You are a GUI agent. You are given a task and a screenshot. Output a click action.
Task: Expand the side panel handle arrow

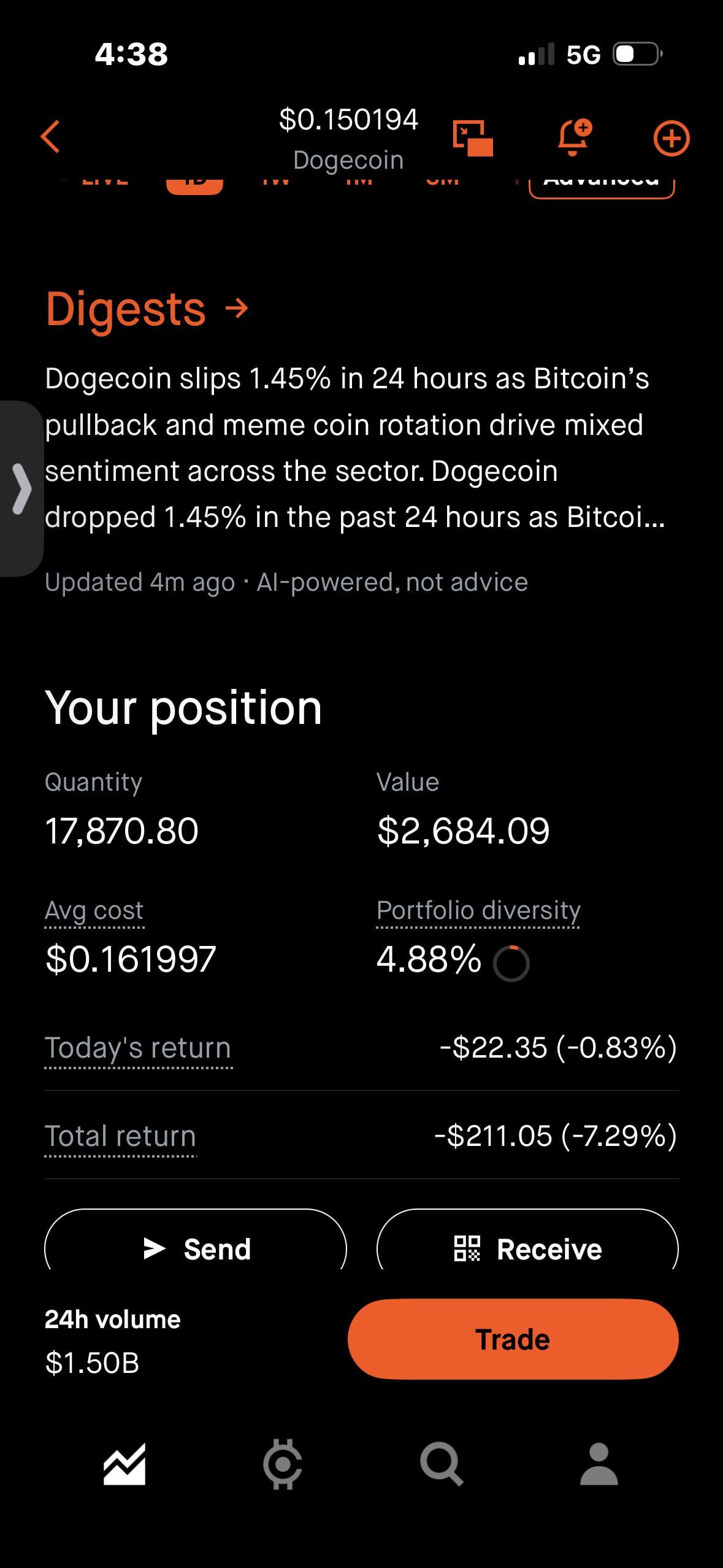[21, 488]
